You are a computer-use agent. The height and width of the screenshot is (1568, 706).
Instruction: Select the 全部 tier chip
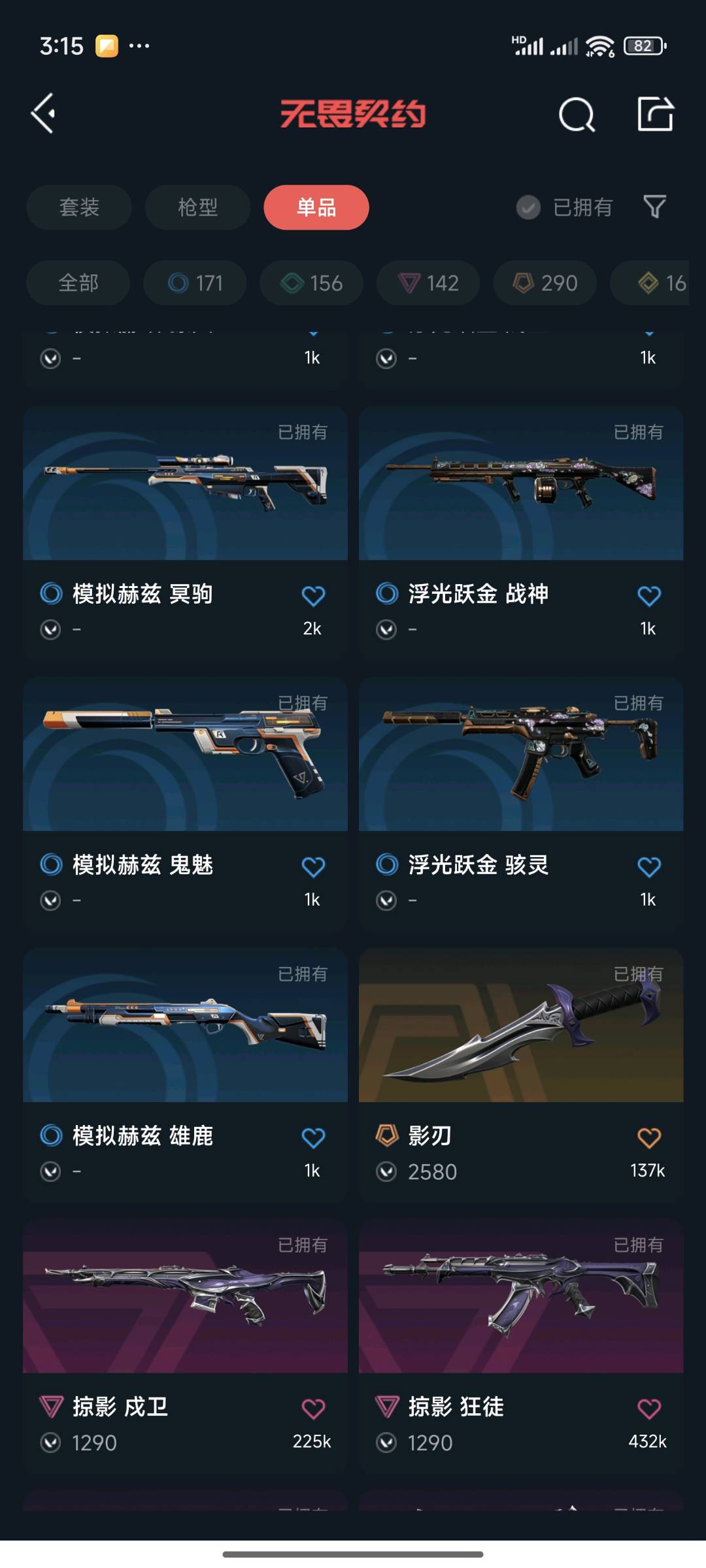78,283
